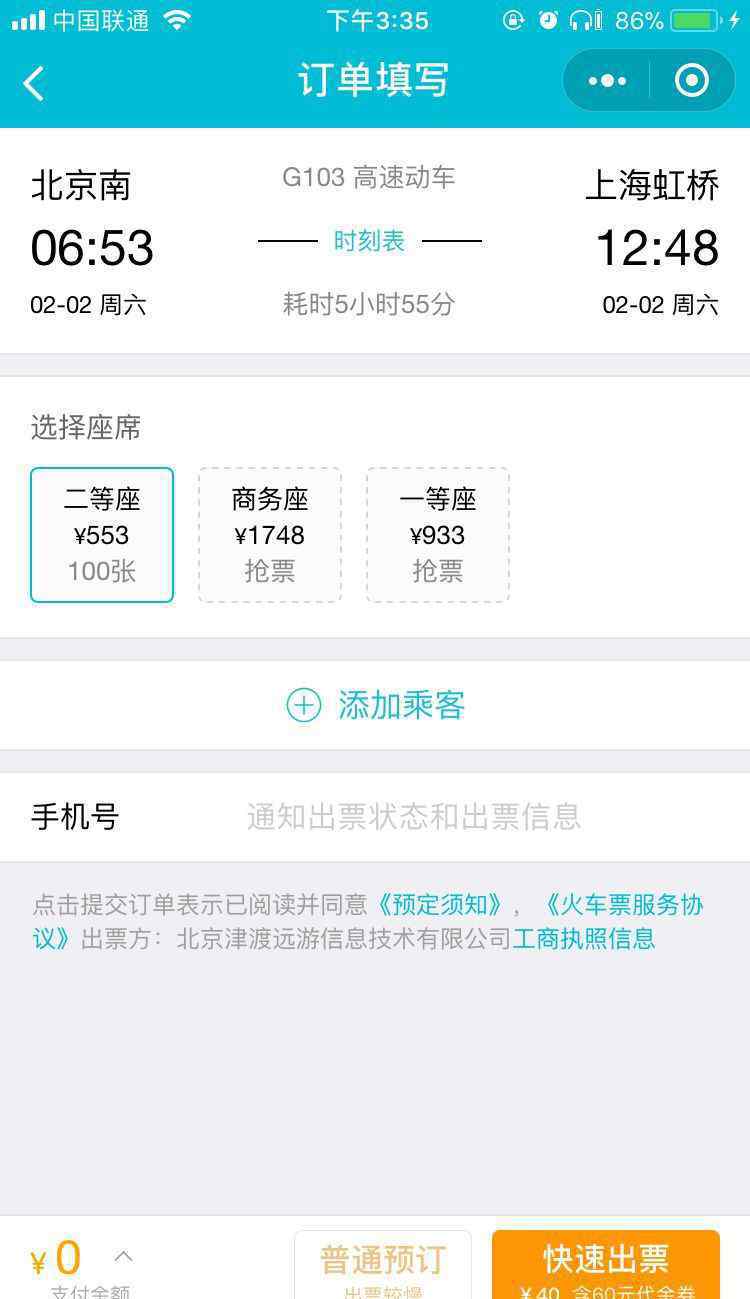
Task: Choose the 商务座 ¥1748 seat class
Action: click(270, 535)
